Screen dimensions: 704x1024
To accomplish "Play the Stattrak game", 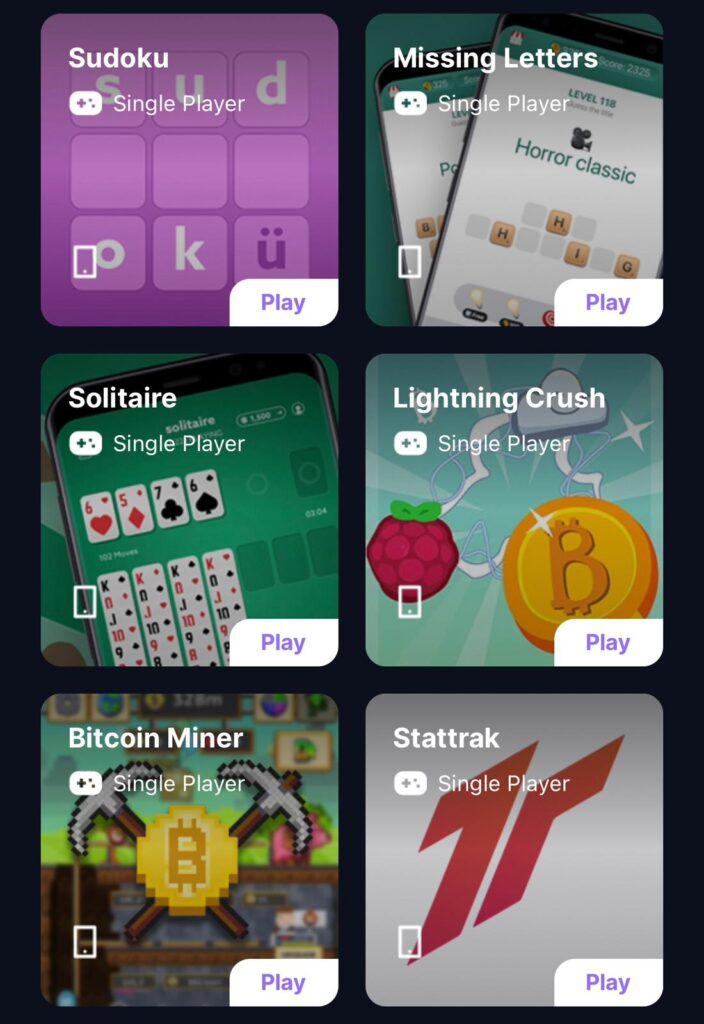I will [607, 983].
